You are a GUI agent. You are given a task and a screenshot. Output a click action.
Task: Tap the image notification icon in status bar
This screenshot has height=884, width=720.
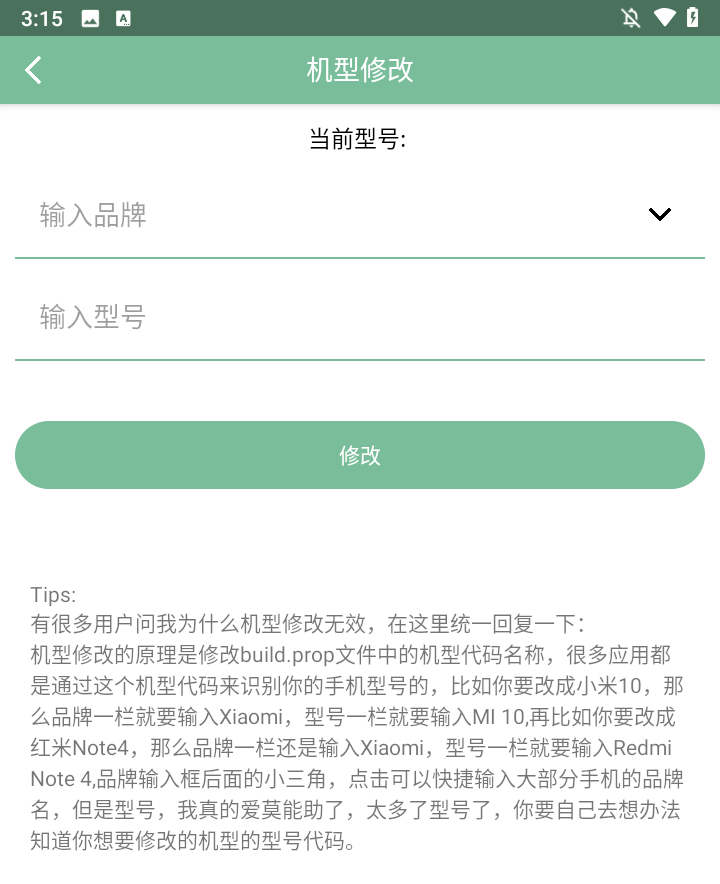89,17
